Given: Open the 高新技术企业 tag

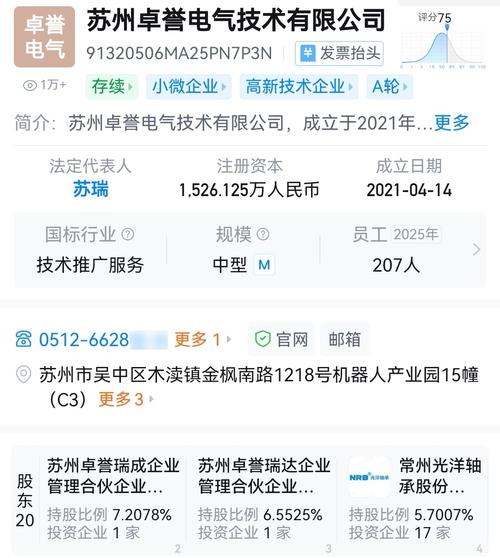Looking at the screenshot, I should [x=299, y=86].
